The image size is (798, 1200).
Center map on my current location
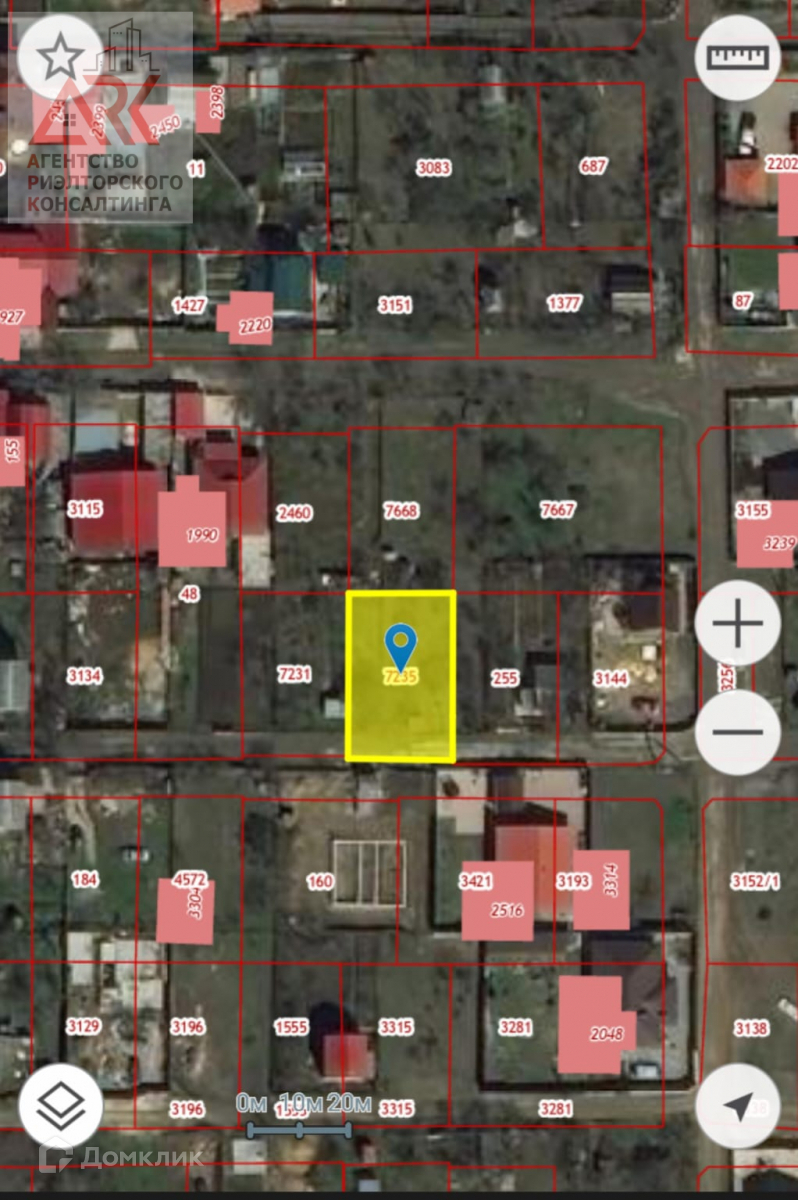click(x=738, y=1106)
